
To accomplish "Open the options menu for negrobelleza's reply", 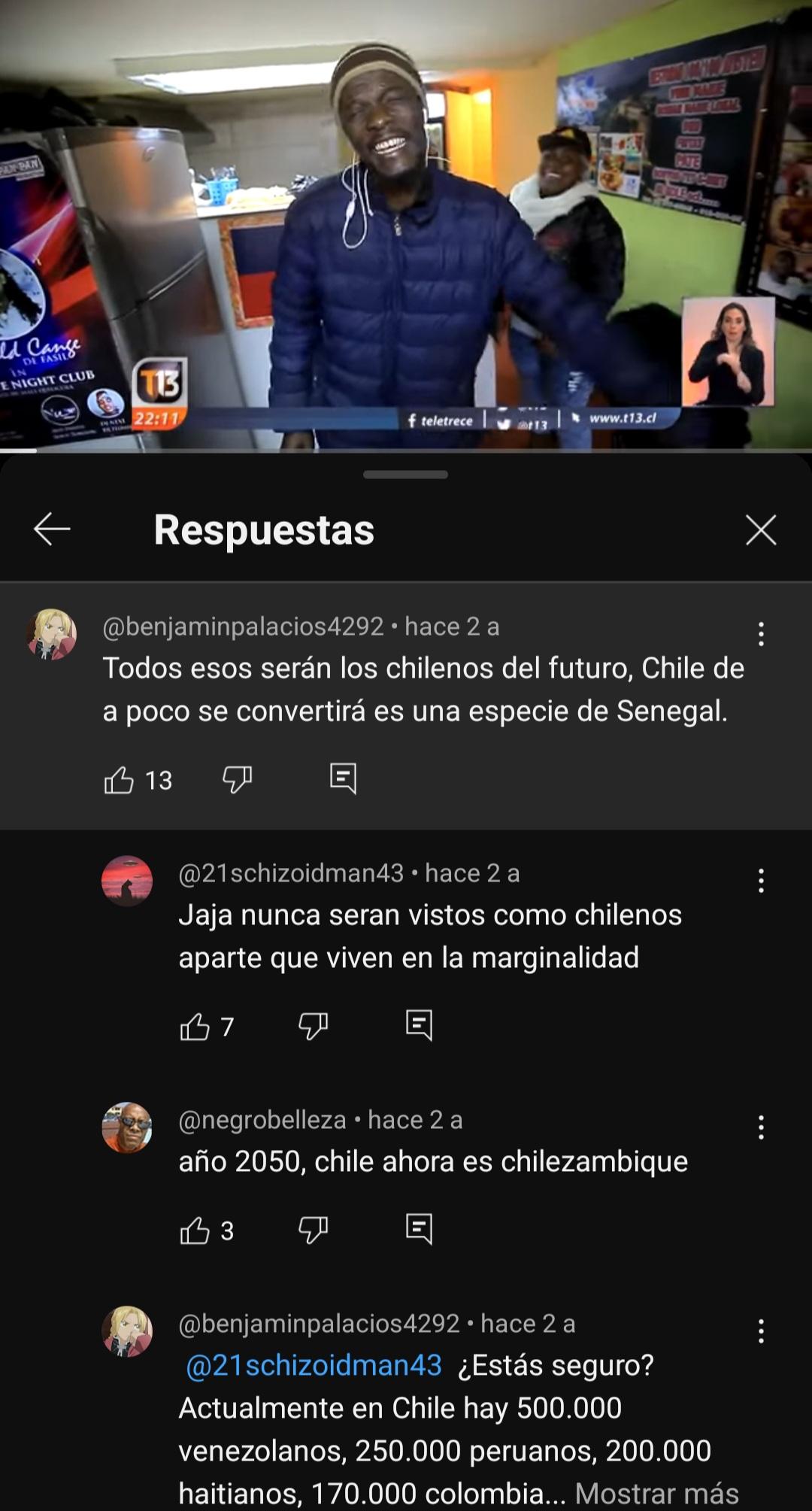I will click(761, 1127).
